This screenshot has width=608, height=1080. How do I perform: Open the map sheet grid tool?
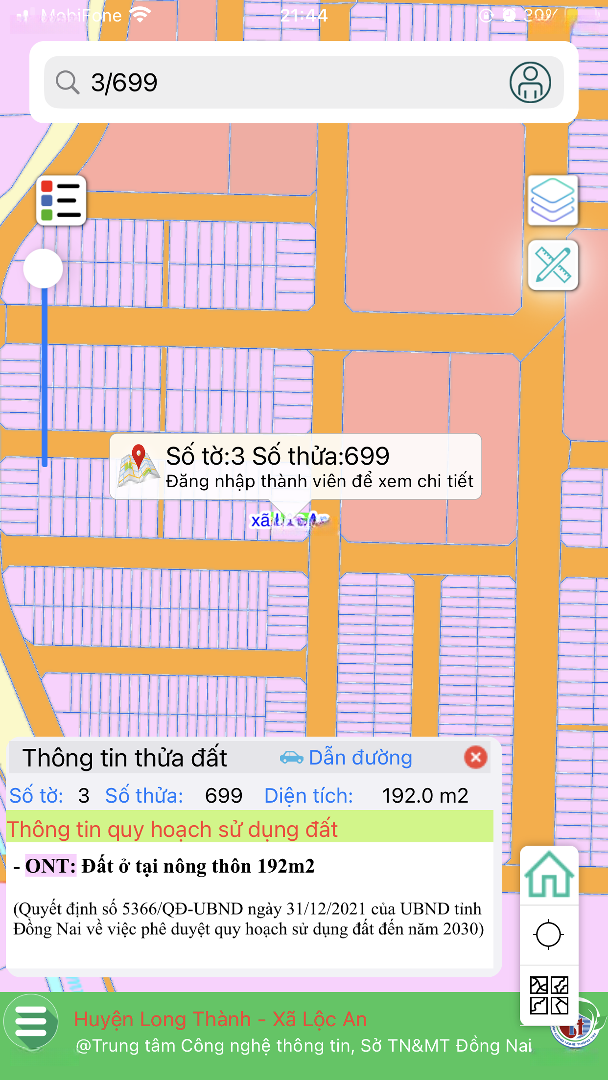tap(549, 995)
